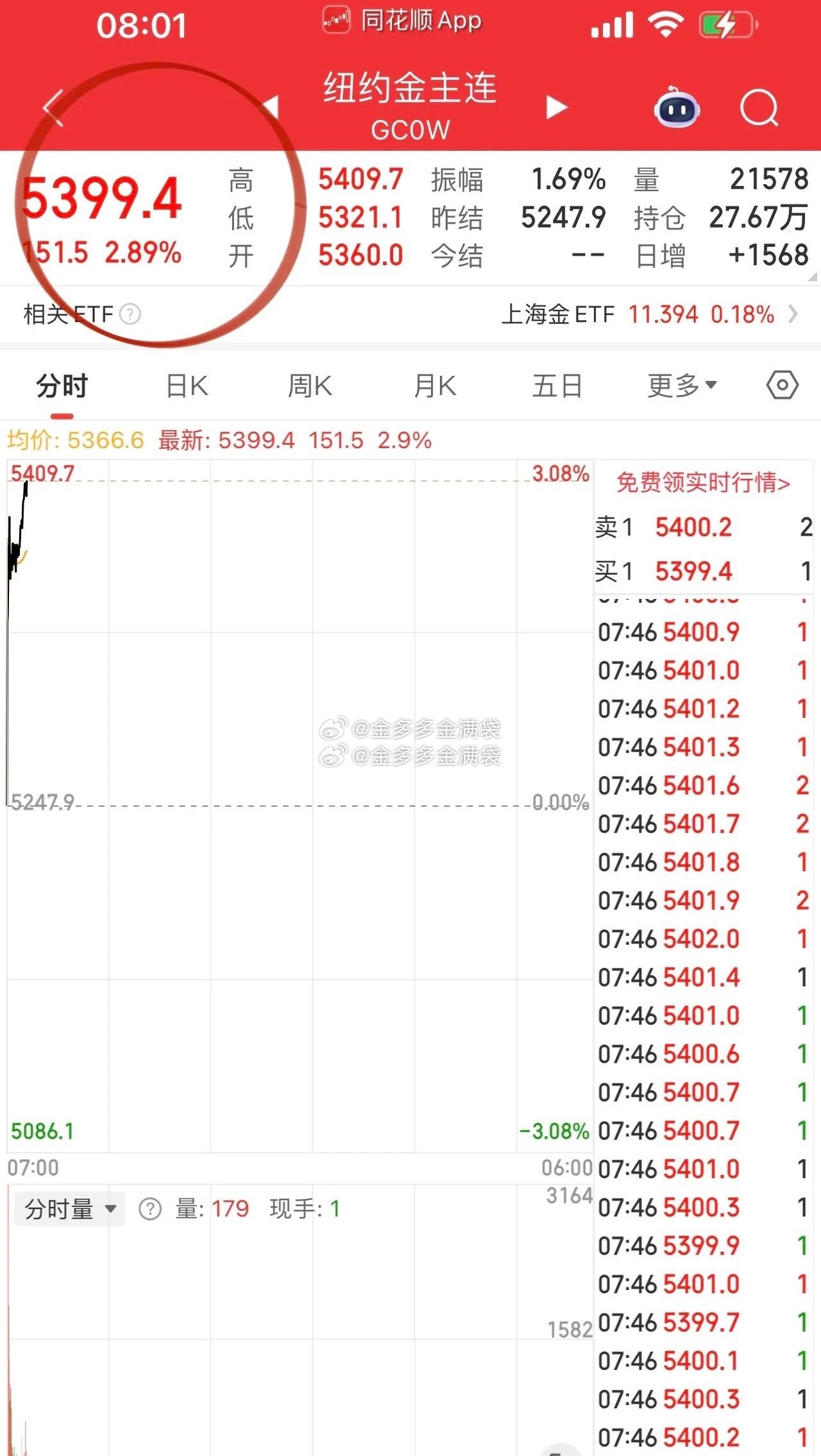Click the help icon next to 相关ETF
Image resolution: width=821 pixels, height=1456 pixels.
pyautogui.click(x=131, y=314)
